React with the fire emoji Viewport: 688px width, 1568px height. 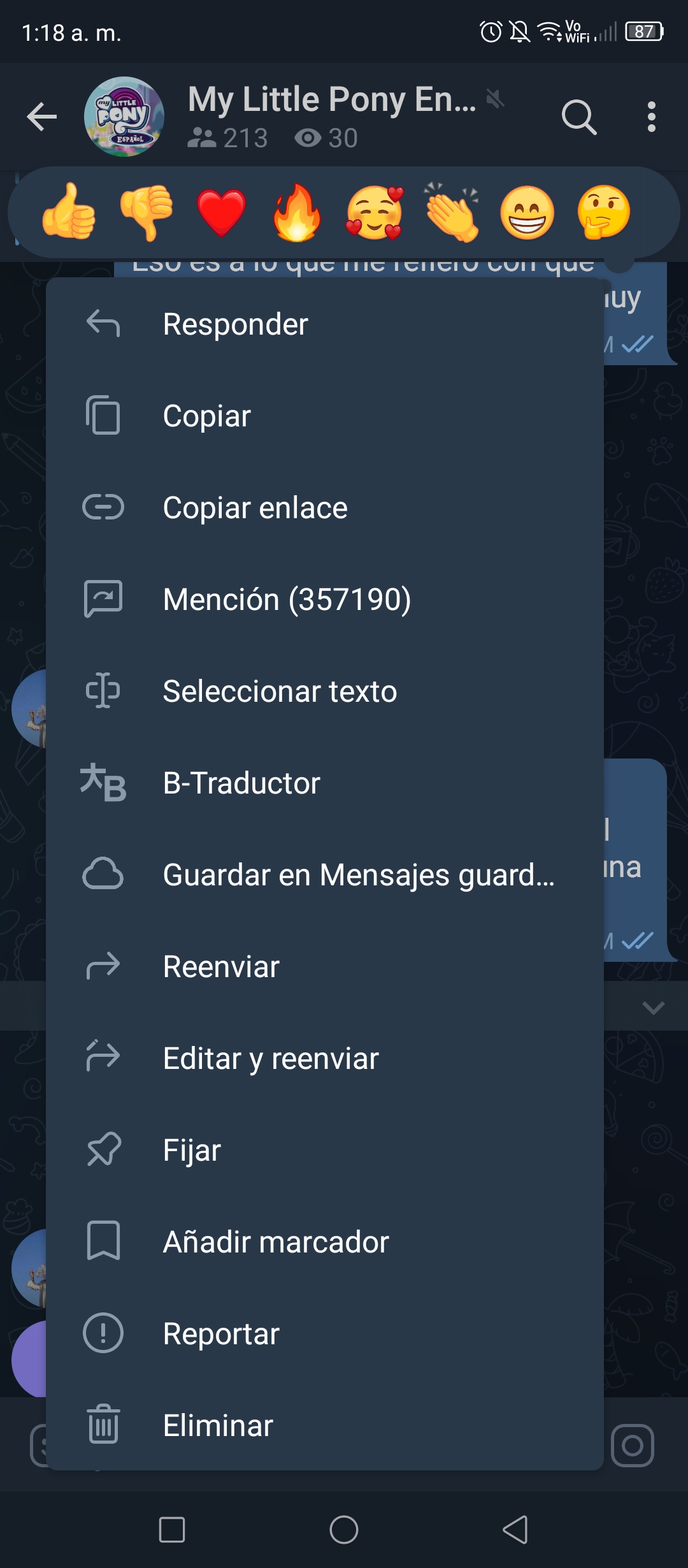coord(297,212)
